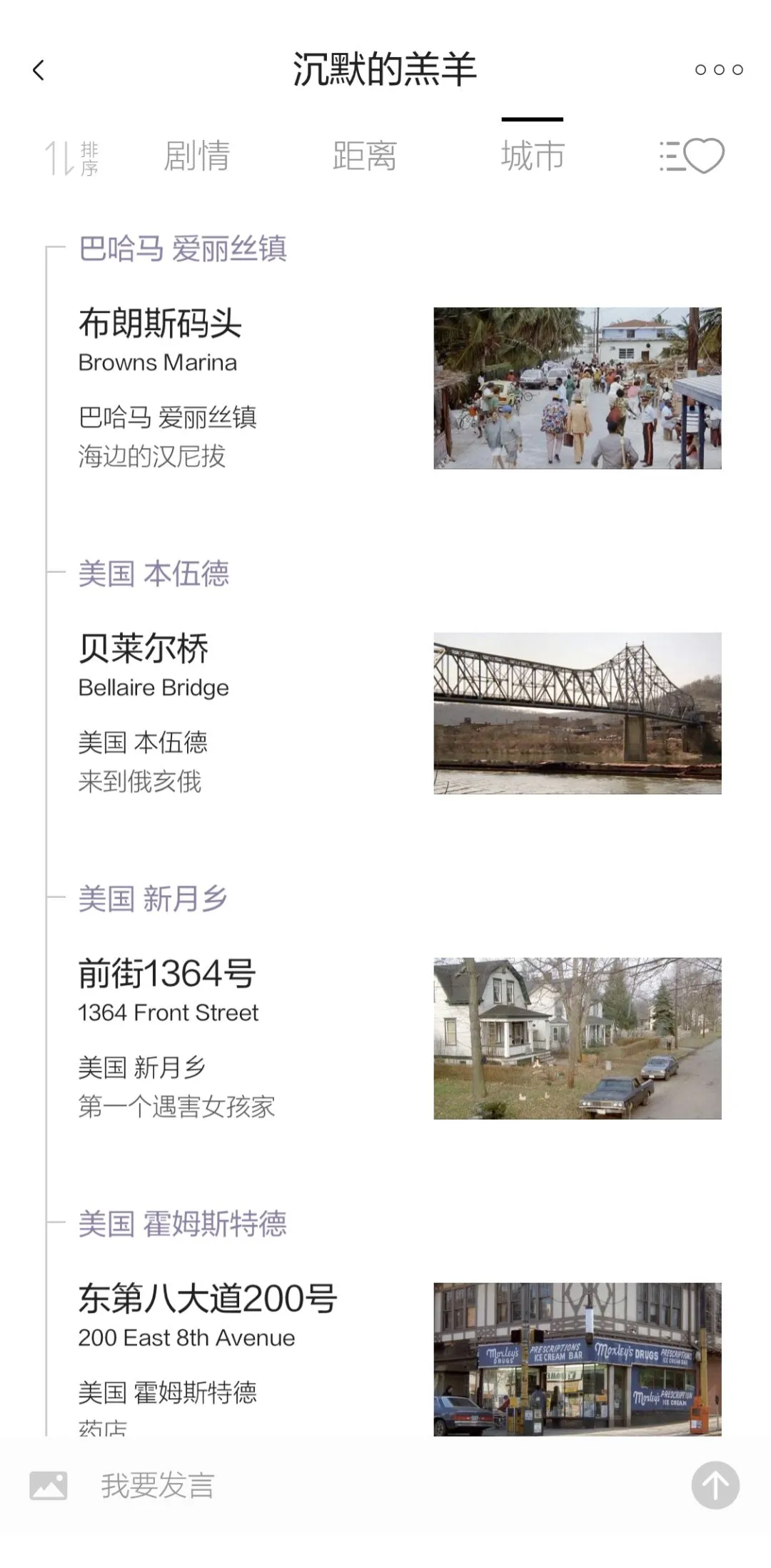This screenshot has width=771, height=1568.
Task: Attach a picture with the image icon
Action: (49, 1486)
